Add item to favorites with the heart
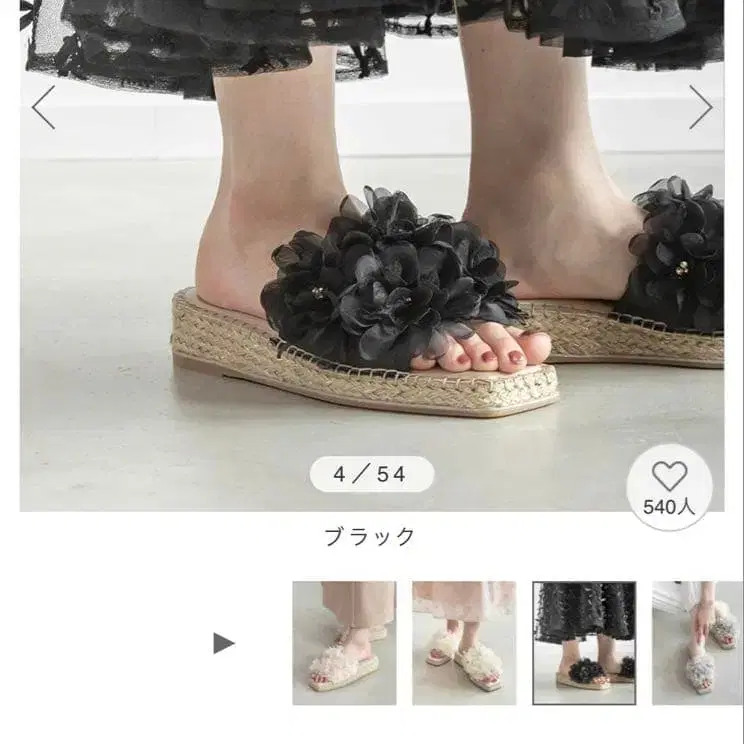 point(669,488)
